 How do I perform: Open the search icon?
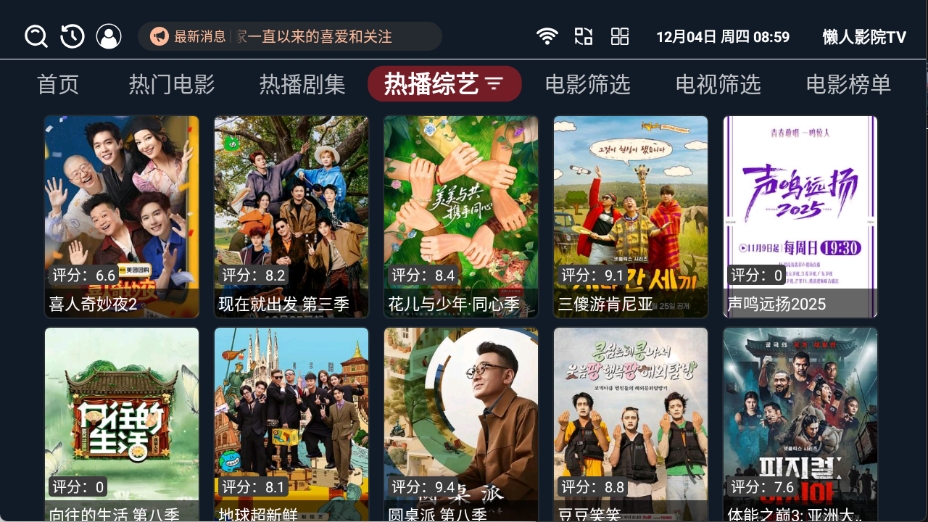click(36, 37)
